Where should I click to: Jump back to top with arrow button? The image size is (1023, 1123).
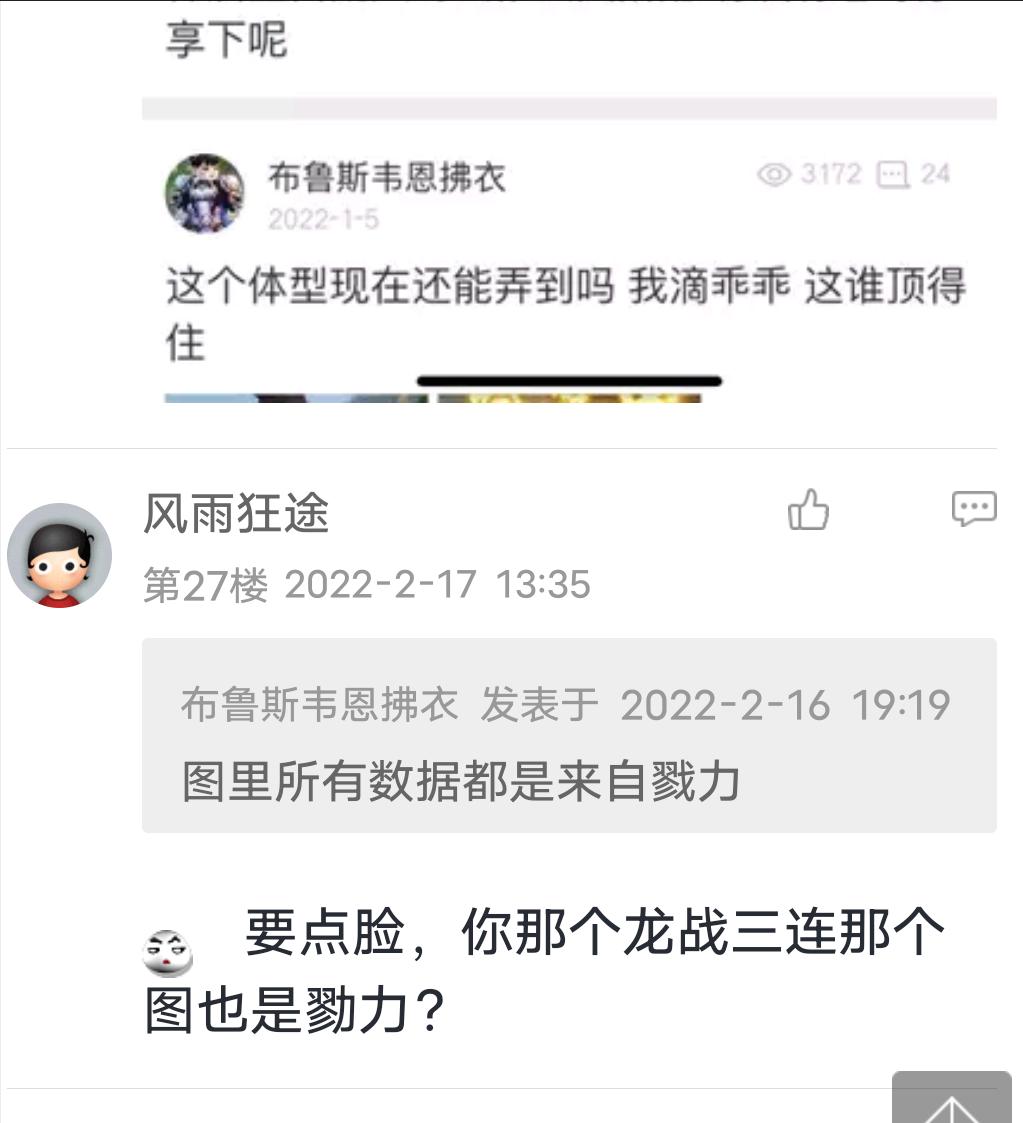coord(951,1102)
